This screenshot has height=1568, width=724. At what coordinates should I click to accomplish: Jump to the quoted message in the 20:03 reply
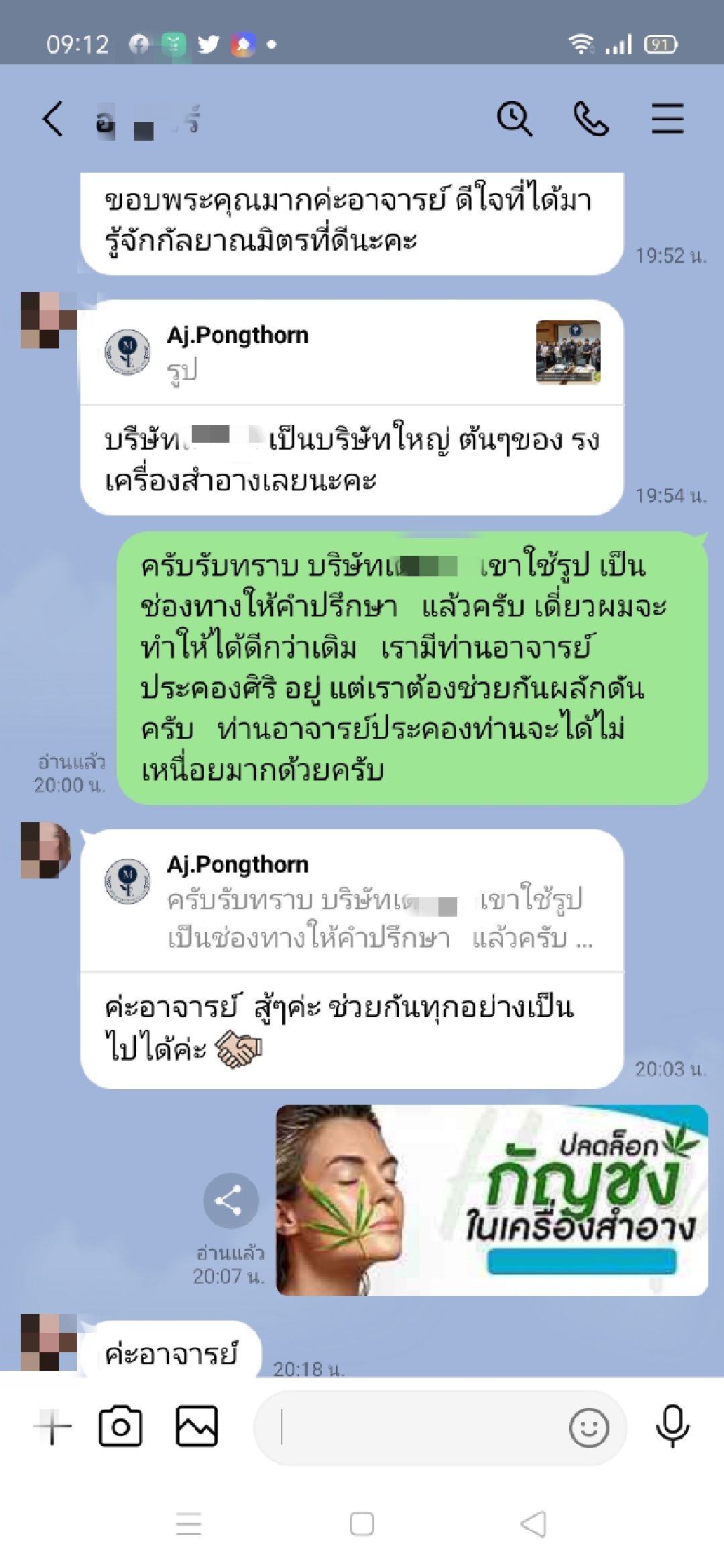(352, 901)
